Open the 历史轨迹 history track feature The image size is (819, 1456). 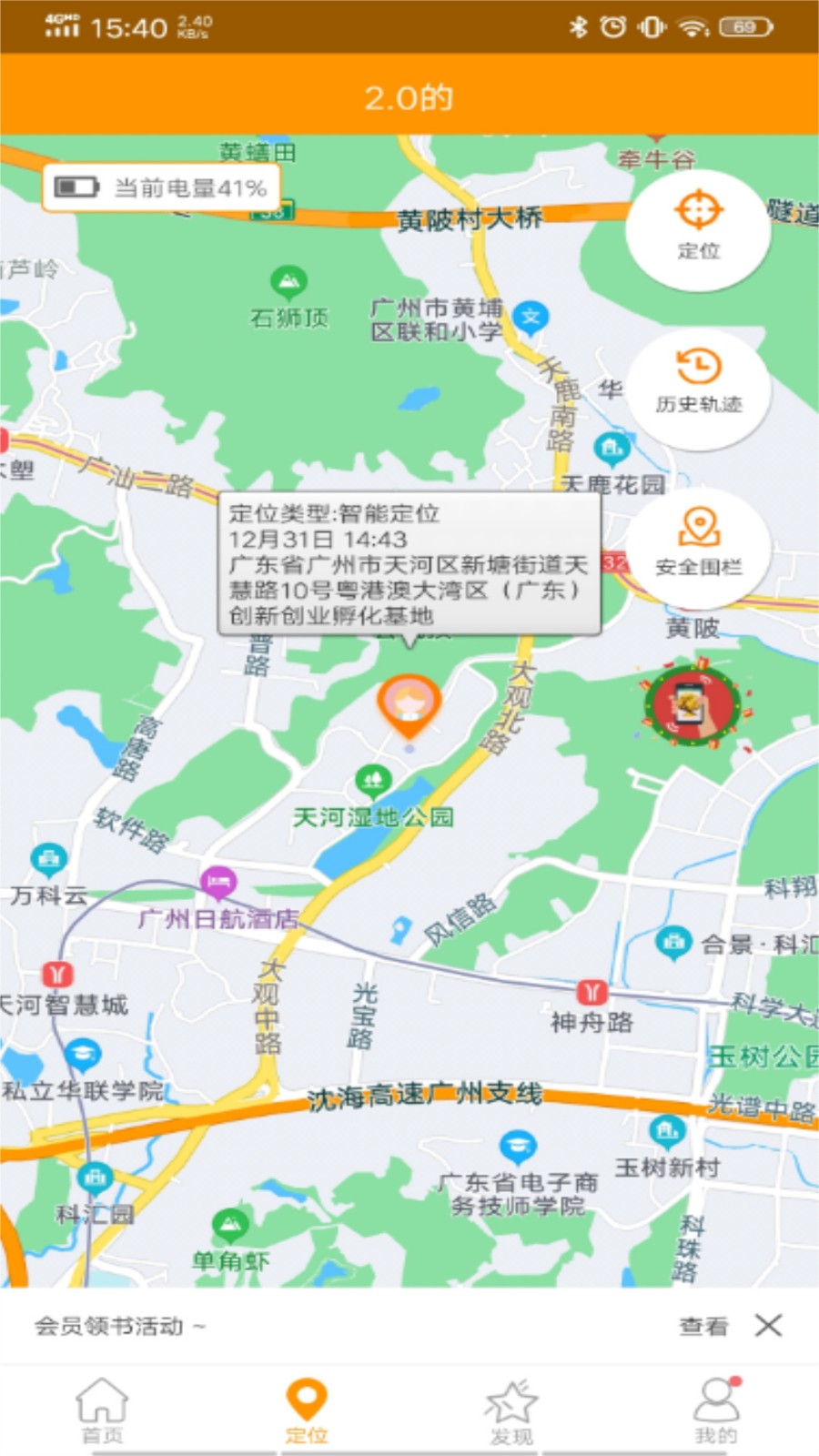point(697,387)
